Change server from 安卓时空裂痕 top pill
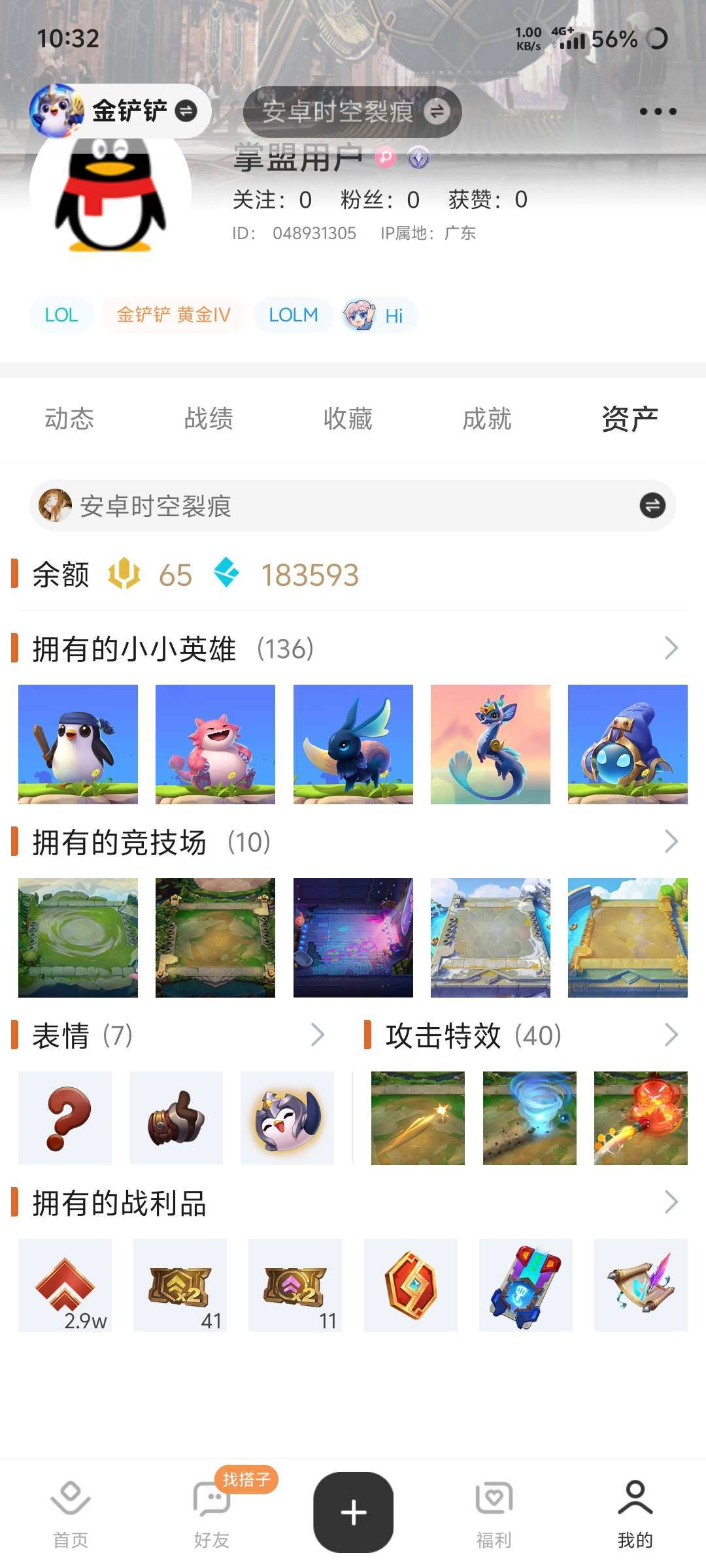The height and width of the screenshot is (1568, 706). 352,112
